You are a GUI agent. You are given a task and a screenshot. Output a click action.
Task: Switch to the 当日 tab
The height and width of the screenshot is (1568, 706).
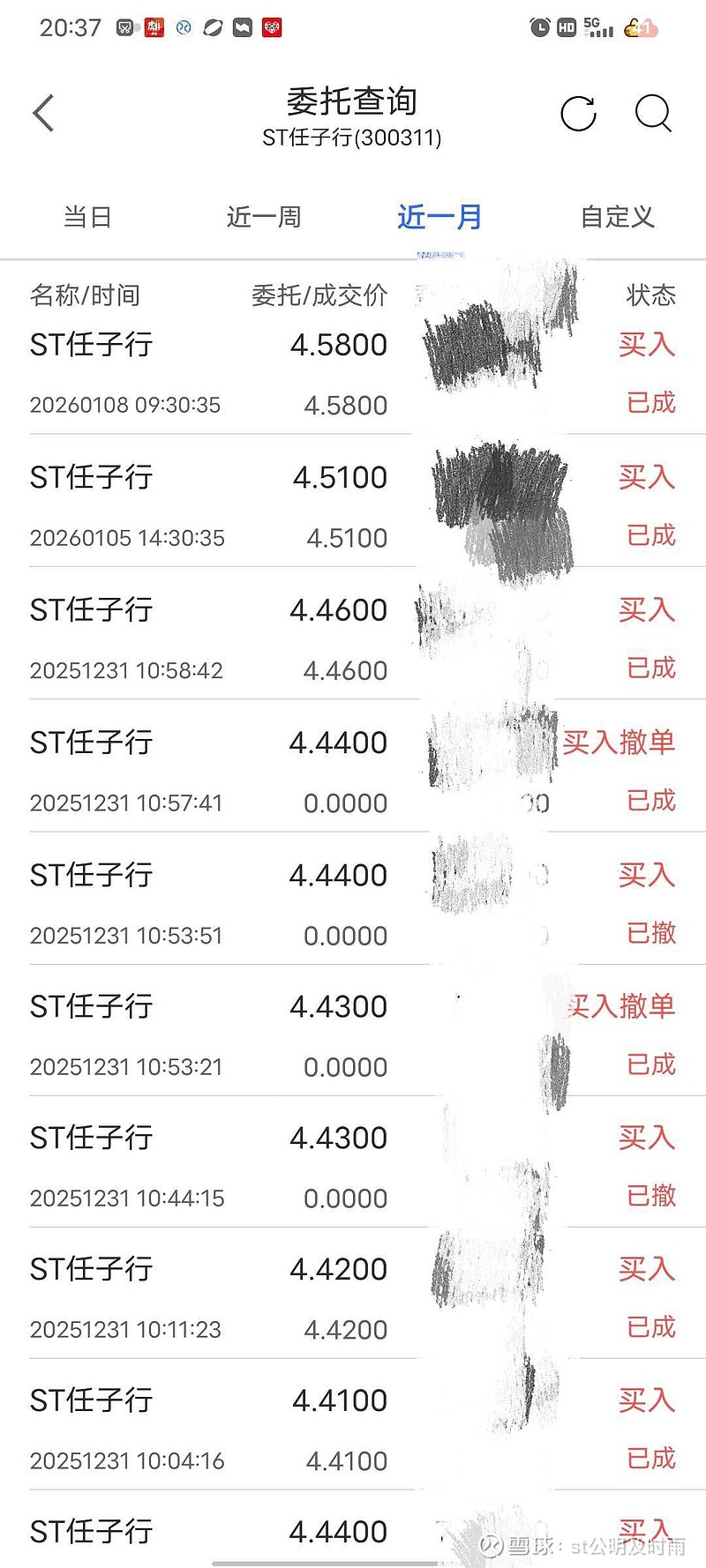[x=86, y=216]
